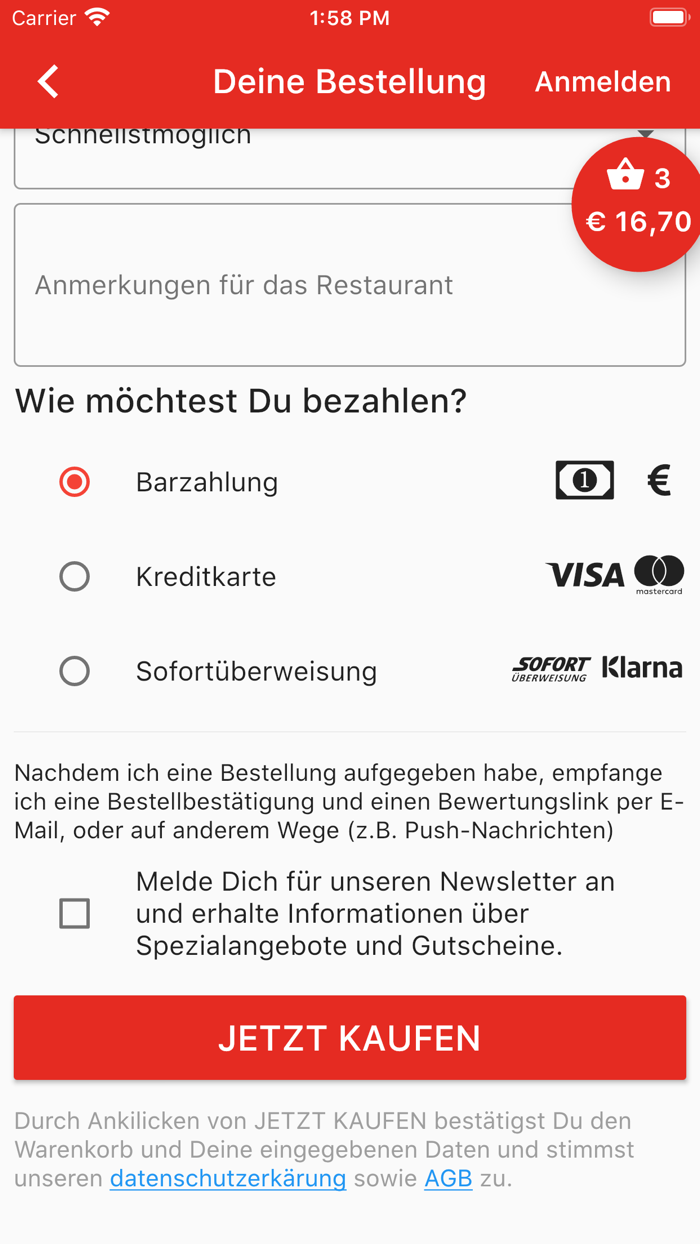The image size is (700, 1244).
Task: Pick Sofortüberweisung as payment method
Action: point(75,671)
